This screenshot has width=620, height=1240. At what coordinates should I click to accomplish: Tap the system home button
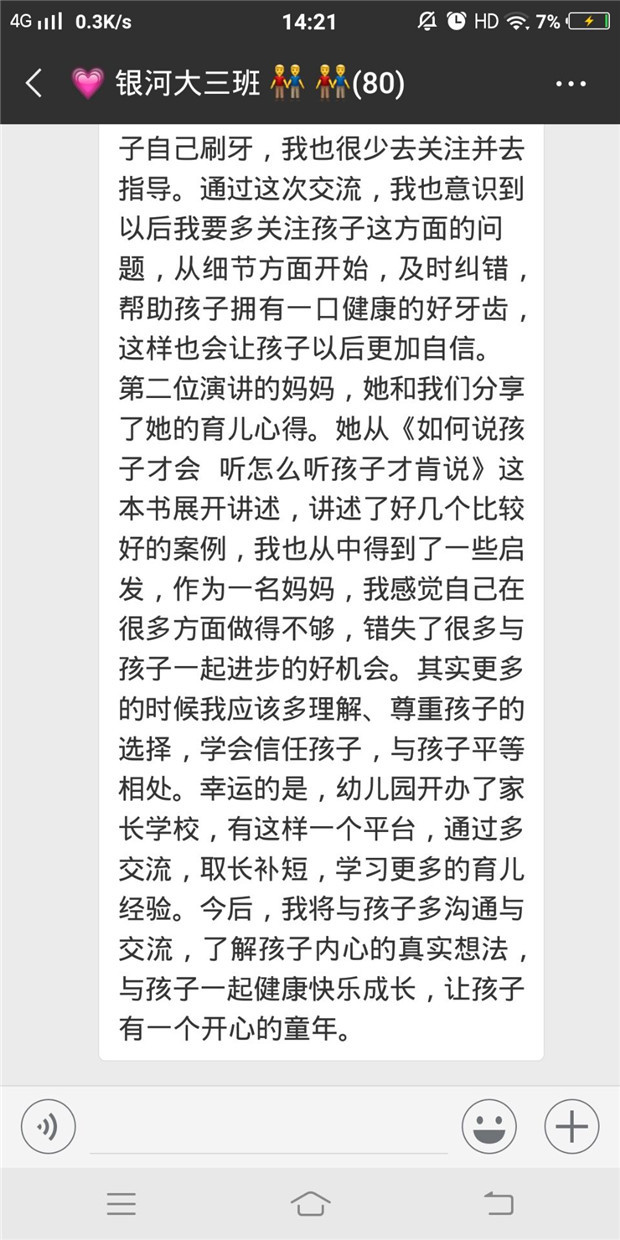(x=310, y=1203)
